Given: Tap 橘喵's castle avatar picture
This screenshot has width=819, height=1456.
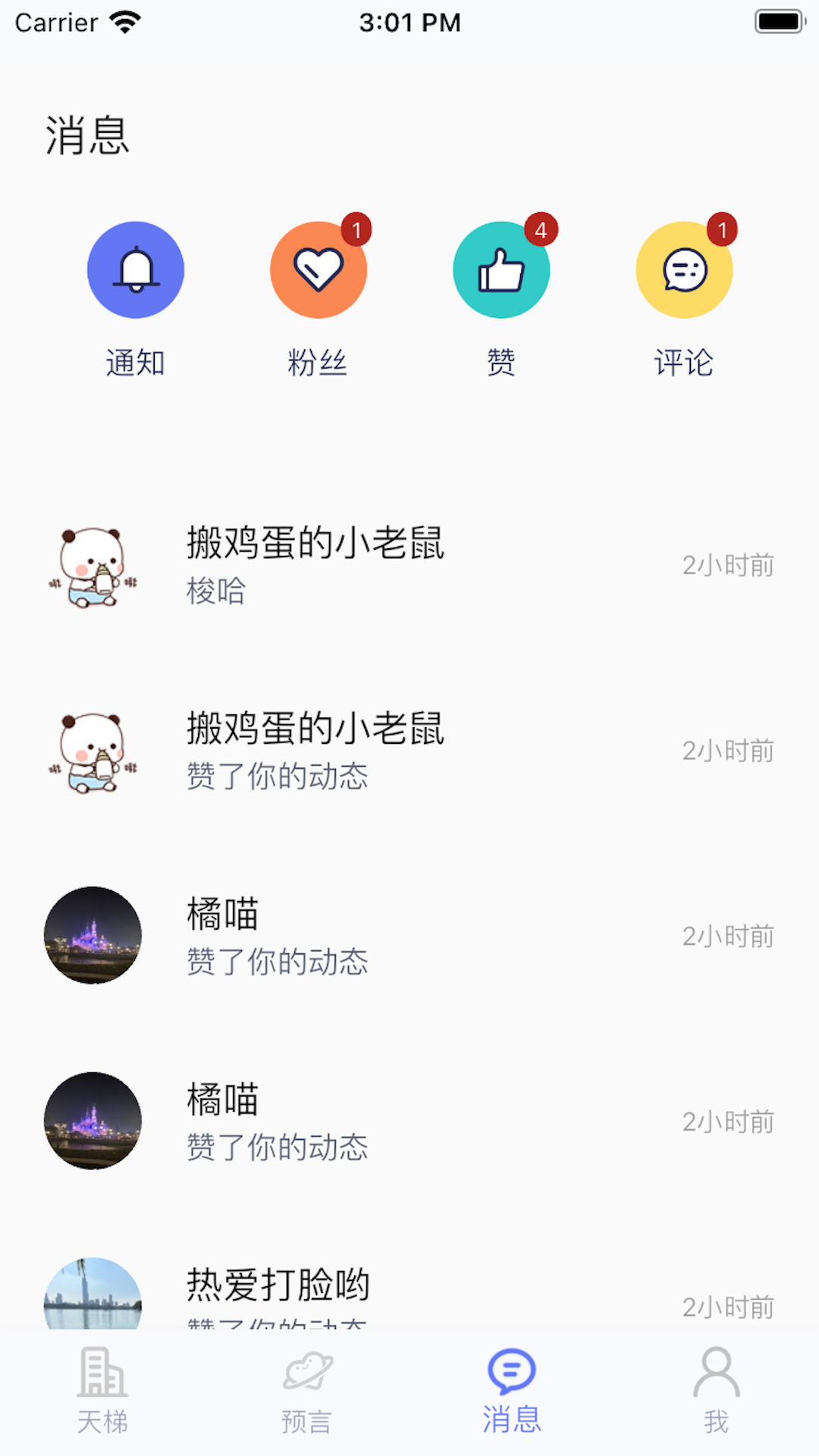Looking at the screenshot, I should pyautogui.click(x=92, y=937).
